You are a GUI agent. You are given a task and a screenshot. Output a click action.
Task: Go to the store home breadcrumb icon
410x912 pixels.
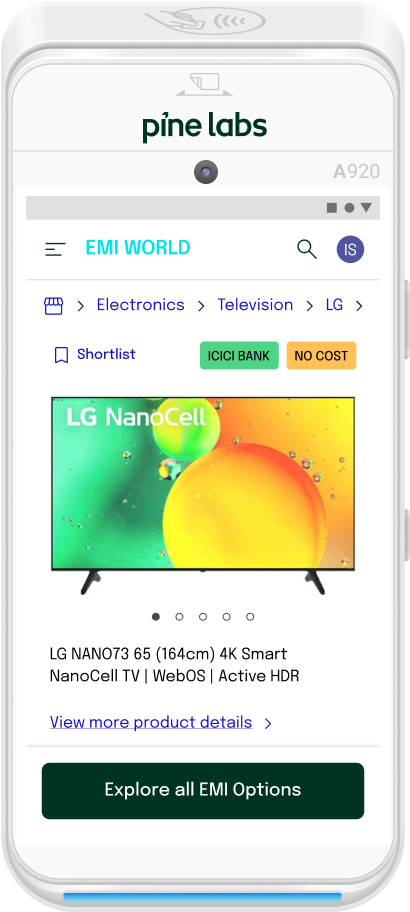[x=54, y=305]
